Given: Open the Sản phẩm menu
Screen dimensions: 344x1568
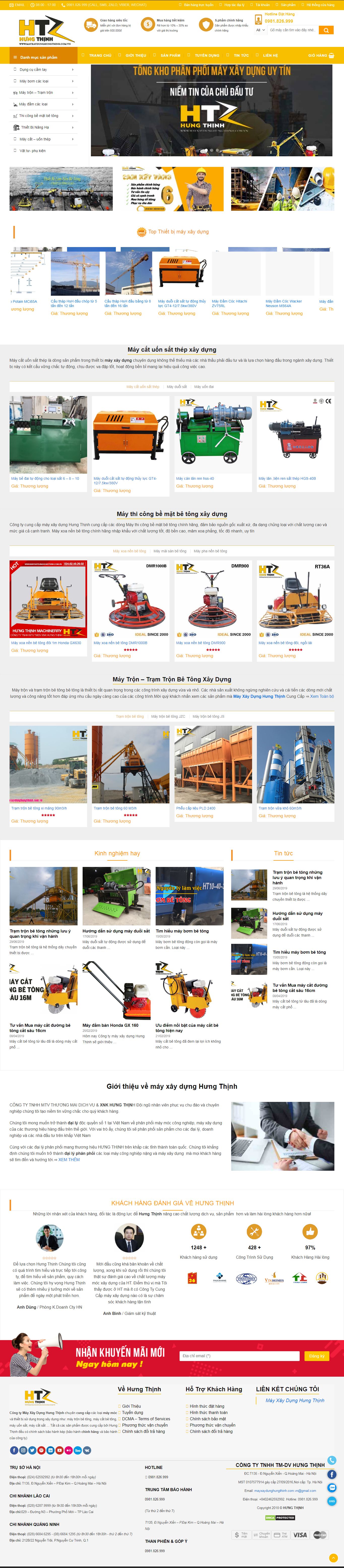Looking at the screenshot, I should (x=170, y=55).
